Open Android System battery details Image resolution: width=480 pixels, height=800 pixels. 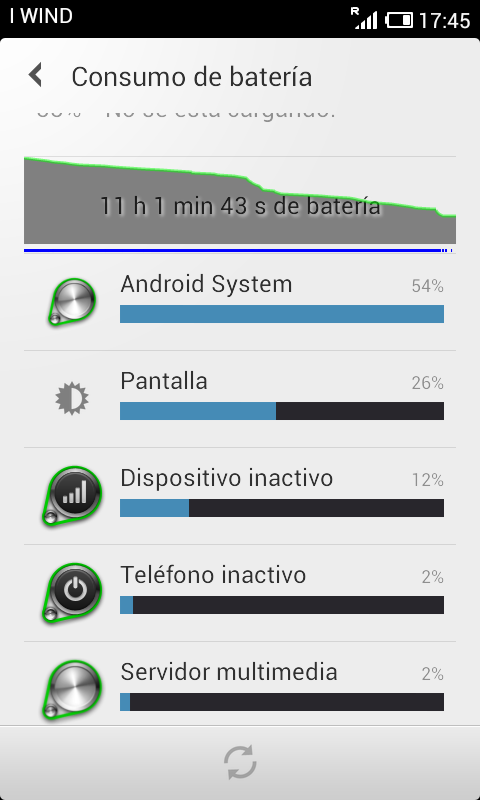point(240,303)
